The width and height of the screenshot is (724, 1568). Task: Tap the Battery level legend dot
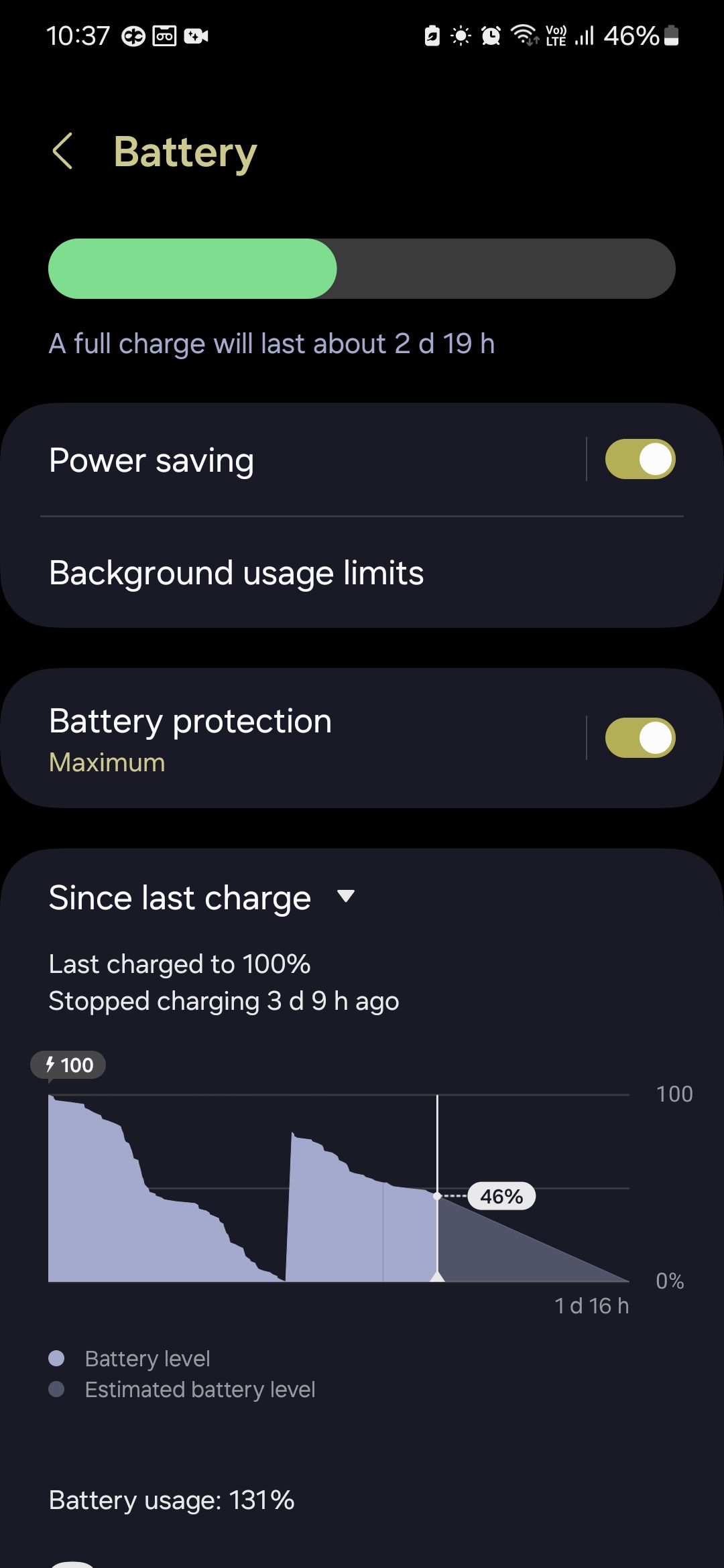[58, 1358]
